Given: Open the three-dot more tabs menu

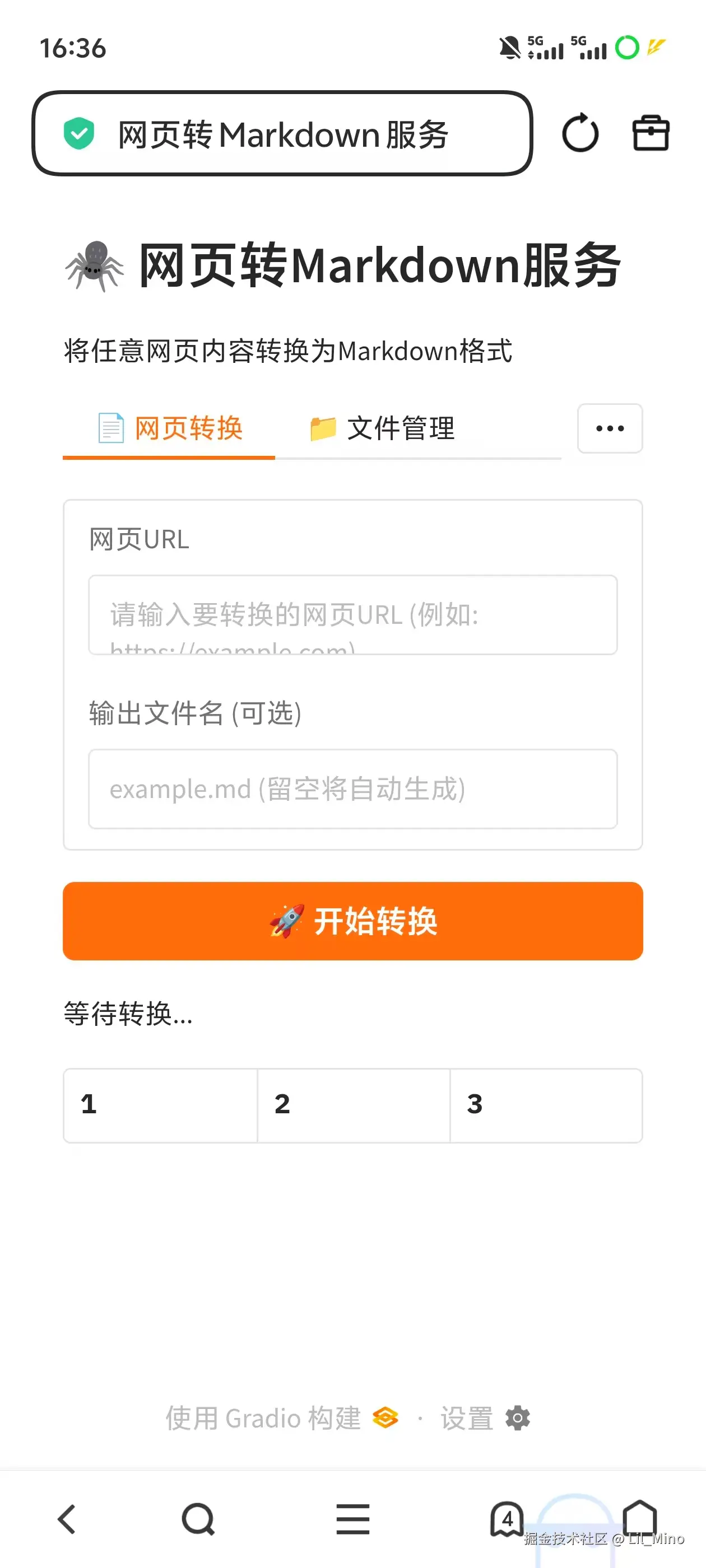Looking at the screenshot, I should (x=609, y=428).
